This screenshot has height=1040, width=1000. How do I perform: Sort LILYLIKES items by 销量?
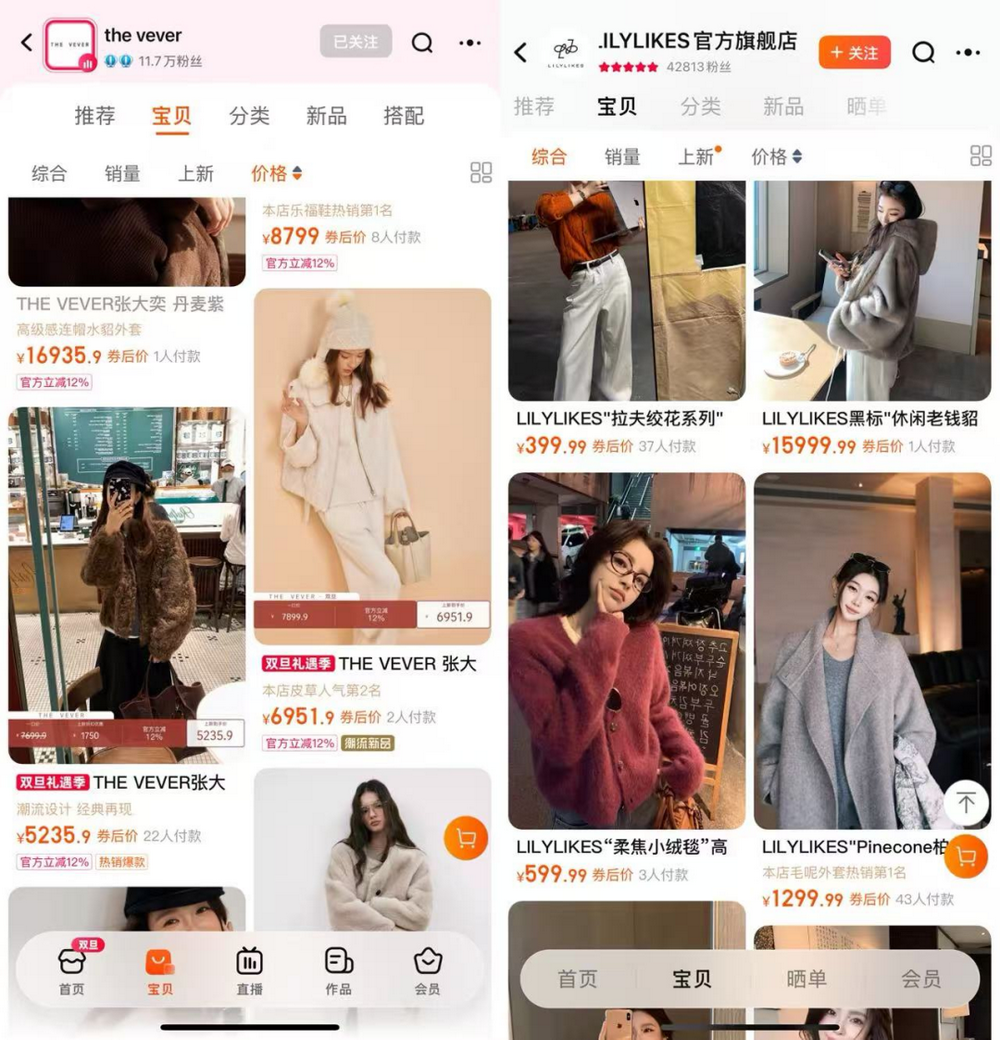[622, 156]
